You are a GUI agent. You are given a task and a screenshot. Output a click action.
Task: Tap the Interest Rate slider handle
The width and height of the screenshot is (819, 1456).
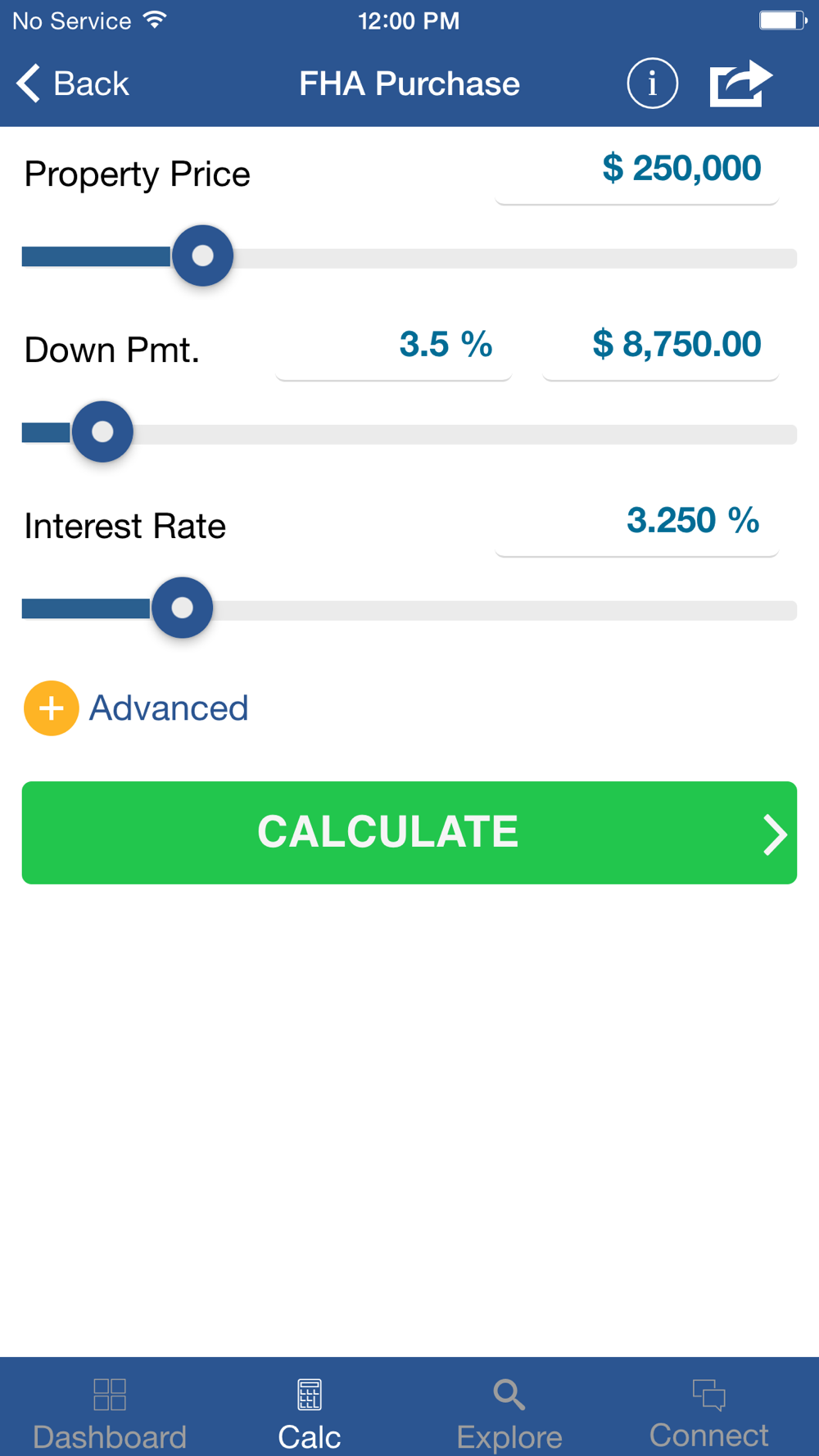click(x=182, y=608)
